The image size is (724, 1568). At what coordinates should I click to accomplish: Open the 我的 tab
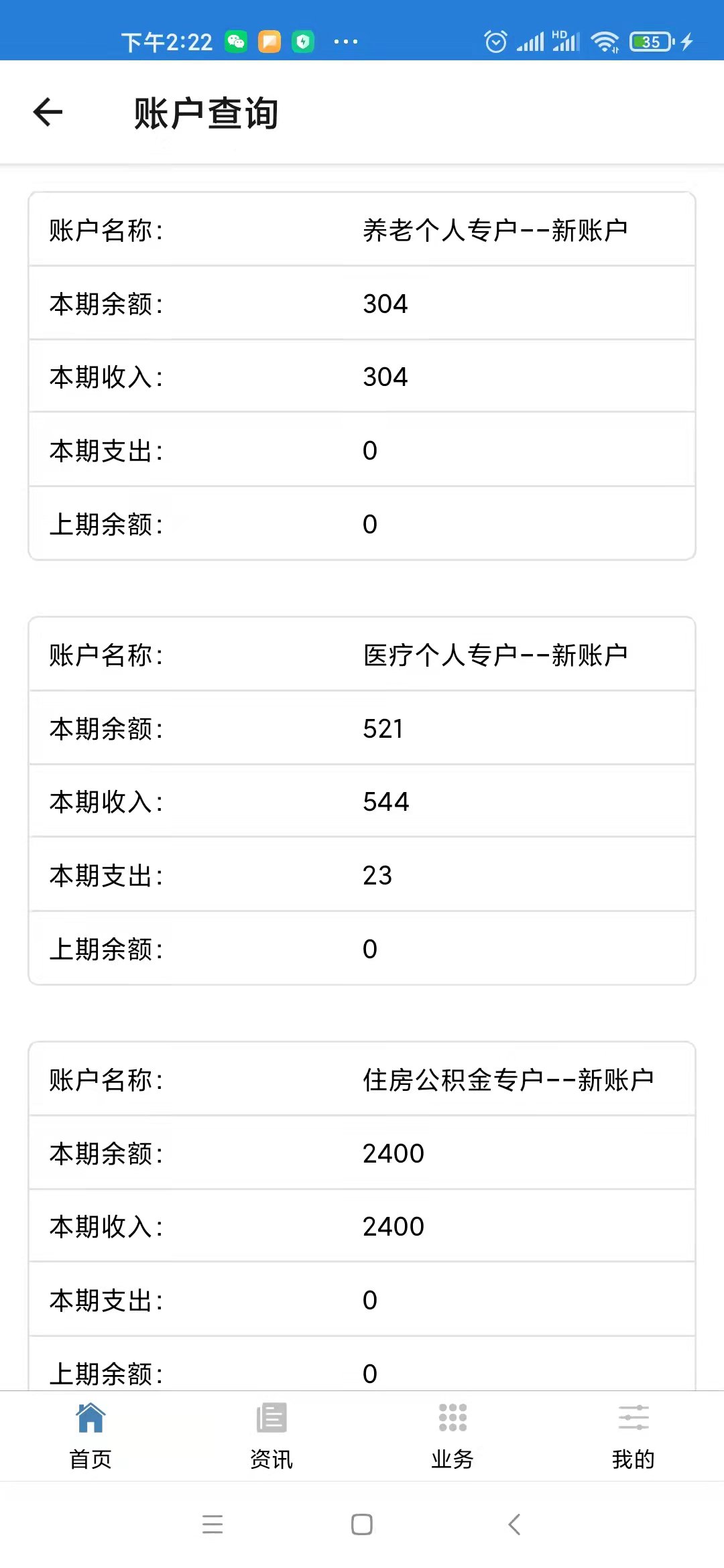pyautogui.click(x=633, y=1435)
